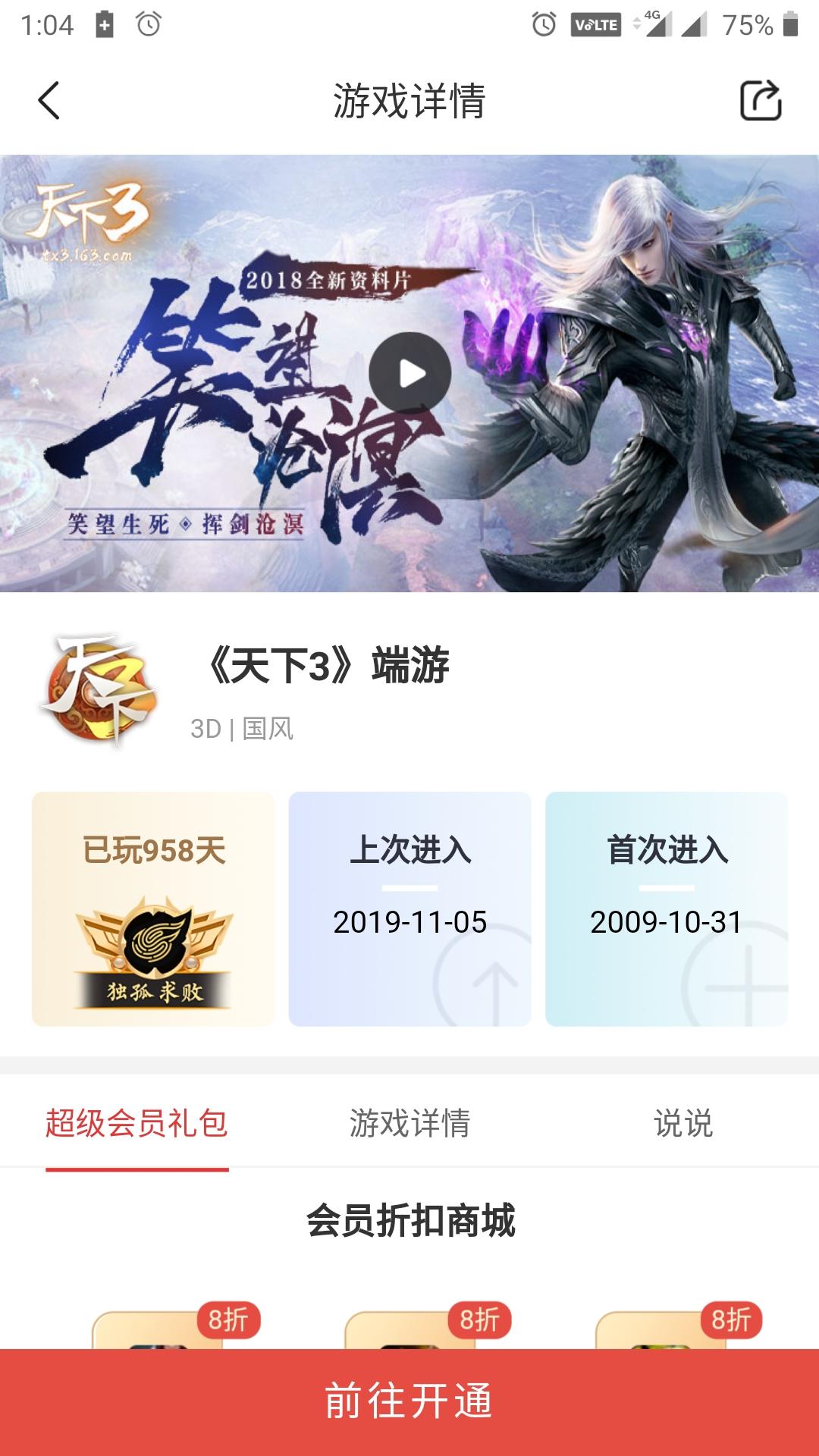This screenshot has width=819, height=1456.
Task: Select the 超级会员礼包 tab
Action: click(x=136, y=1123)
